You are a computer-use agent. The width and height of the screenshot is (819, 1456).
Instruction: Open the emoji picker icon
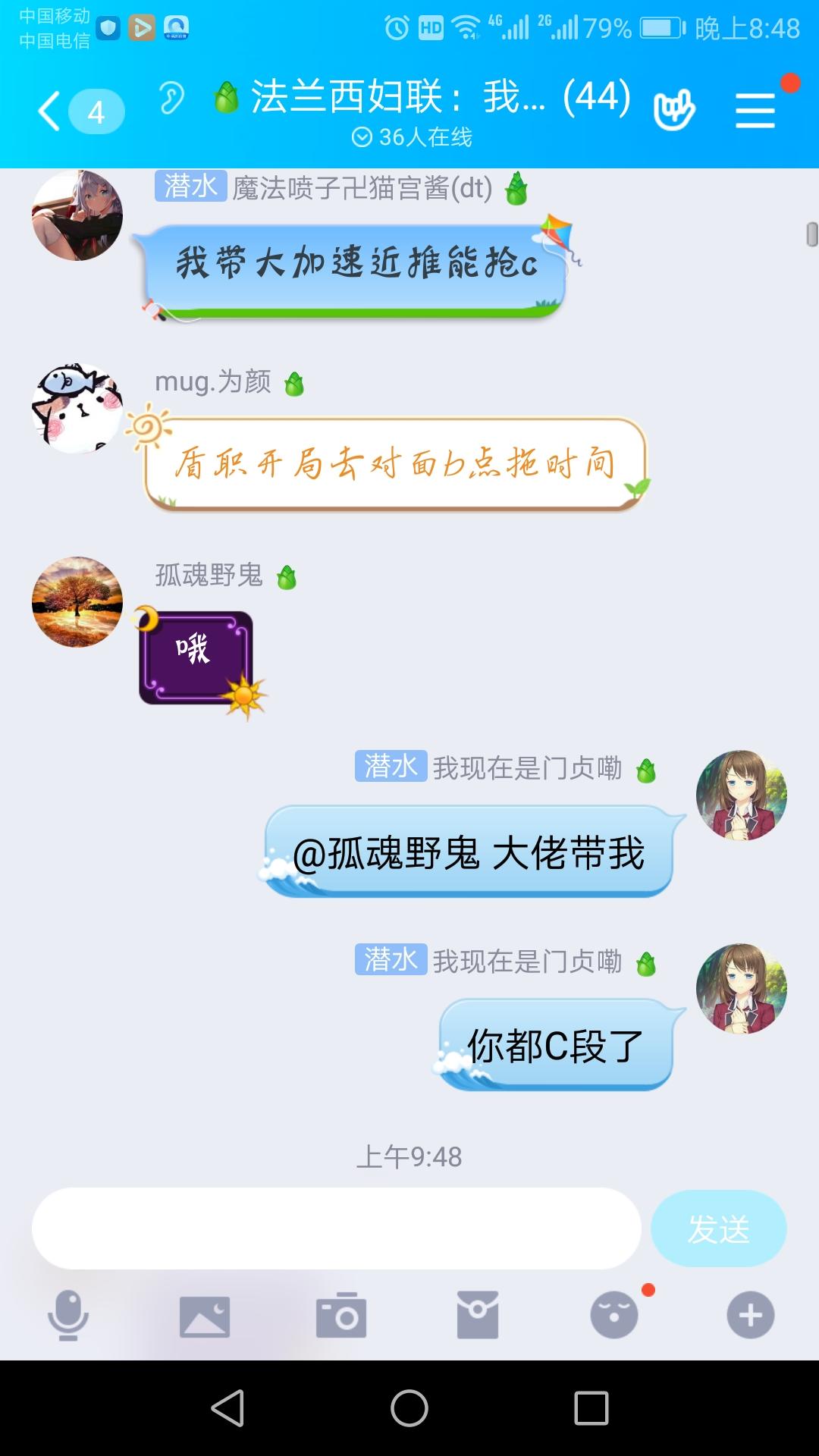pyautogui.click(x=614, y=1316)
